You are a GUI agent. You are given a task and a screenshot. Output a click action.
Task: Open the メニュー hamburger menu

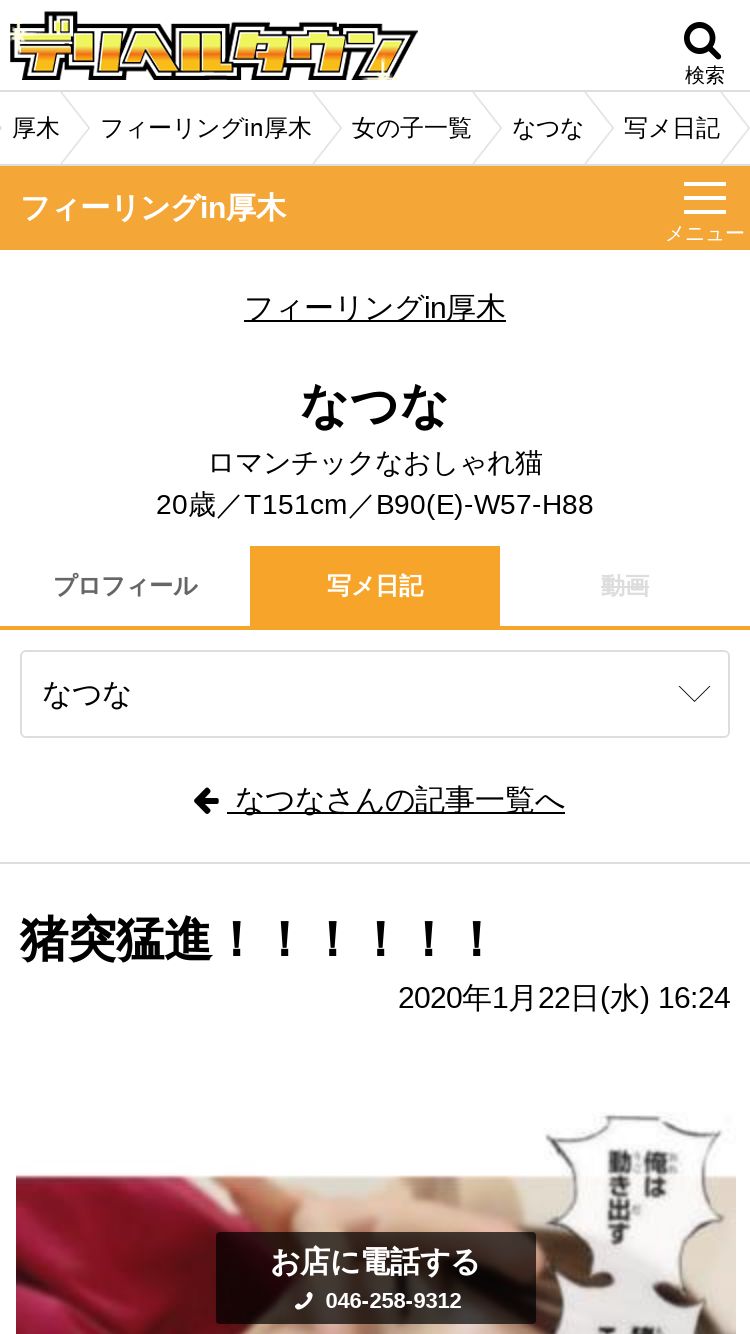(x=705, y=209)
